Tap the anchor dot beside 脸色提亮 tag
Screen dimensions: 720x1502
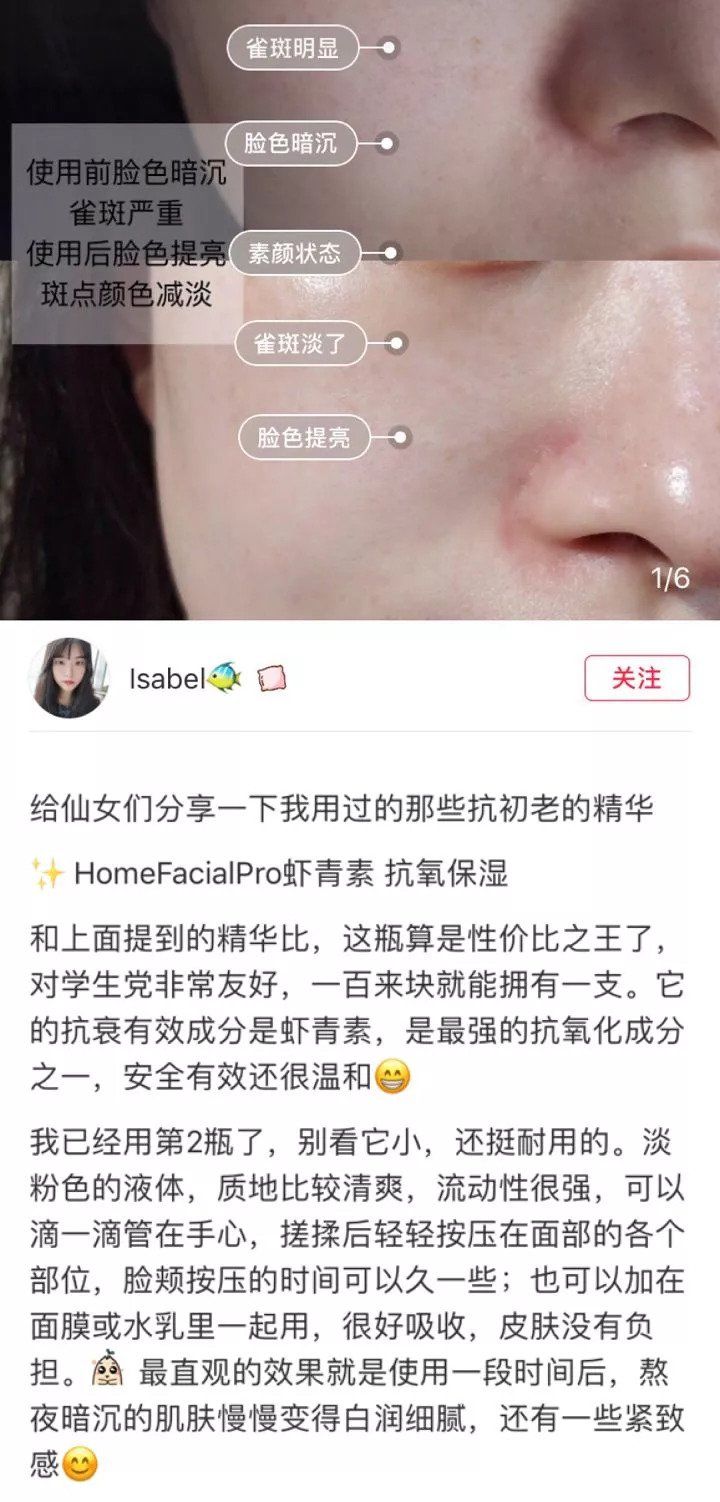click(399, 437)
